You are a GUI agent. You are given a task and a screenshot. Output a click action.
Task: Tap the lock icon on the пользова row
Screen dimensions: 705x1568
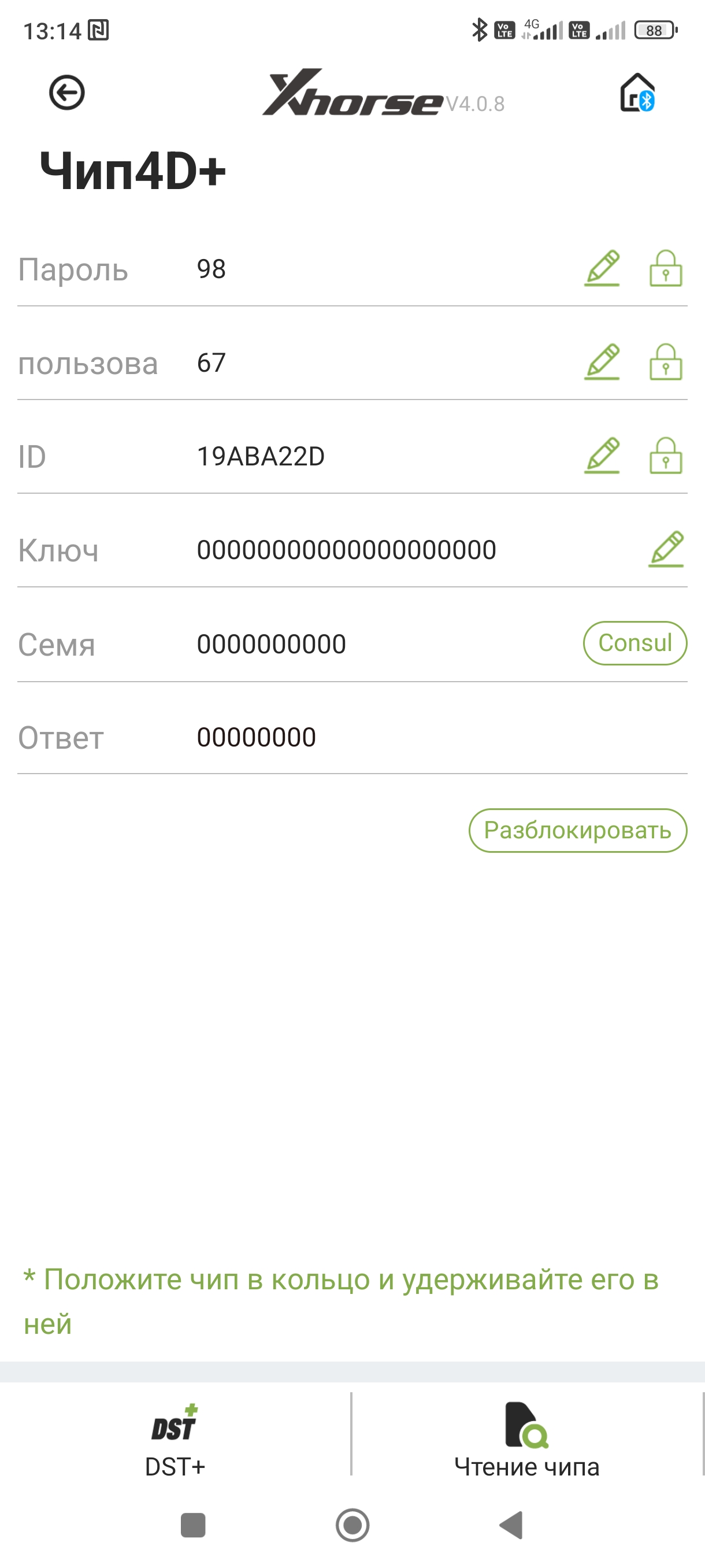[x=666, y=361]
